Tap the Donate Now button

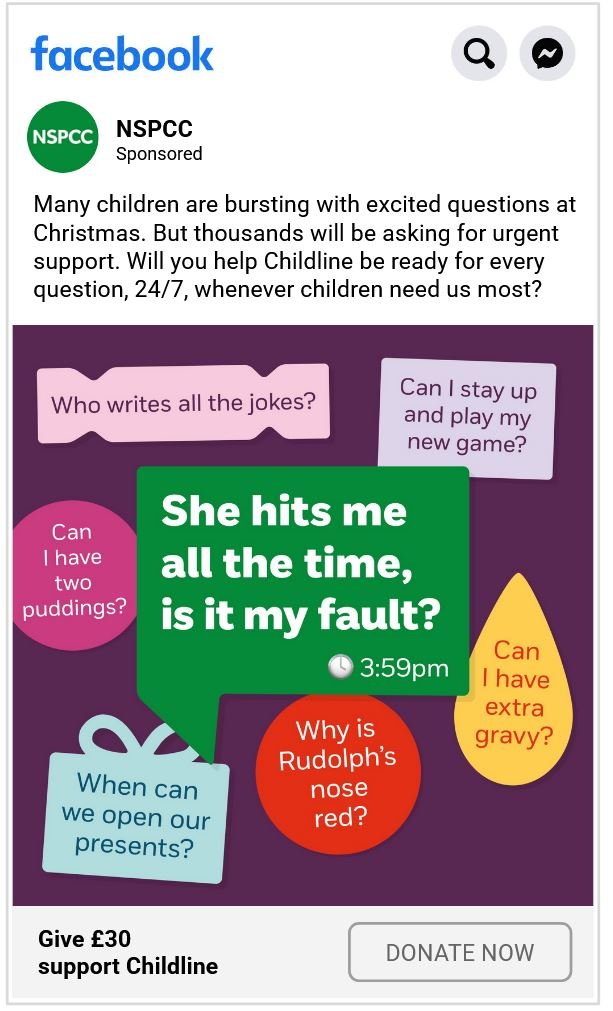[460, 952]
